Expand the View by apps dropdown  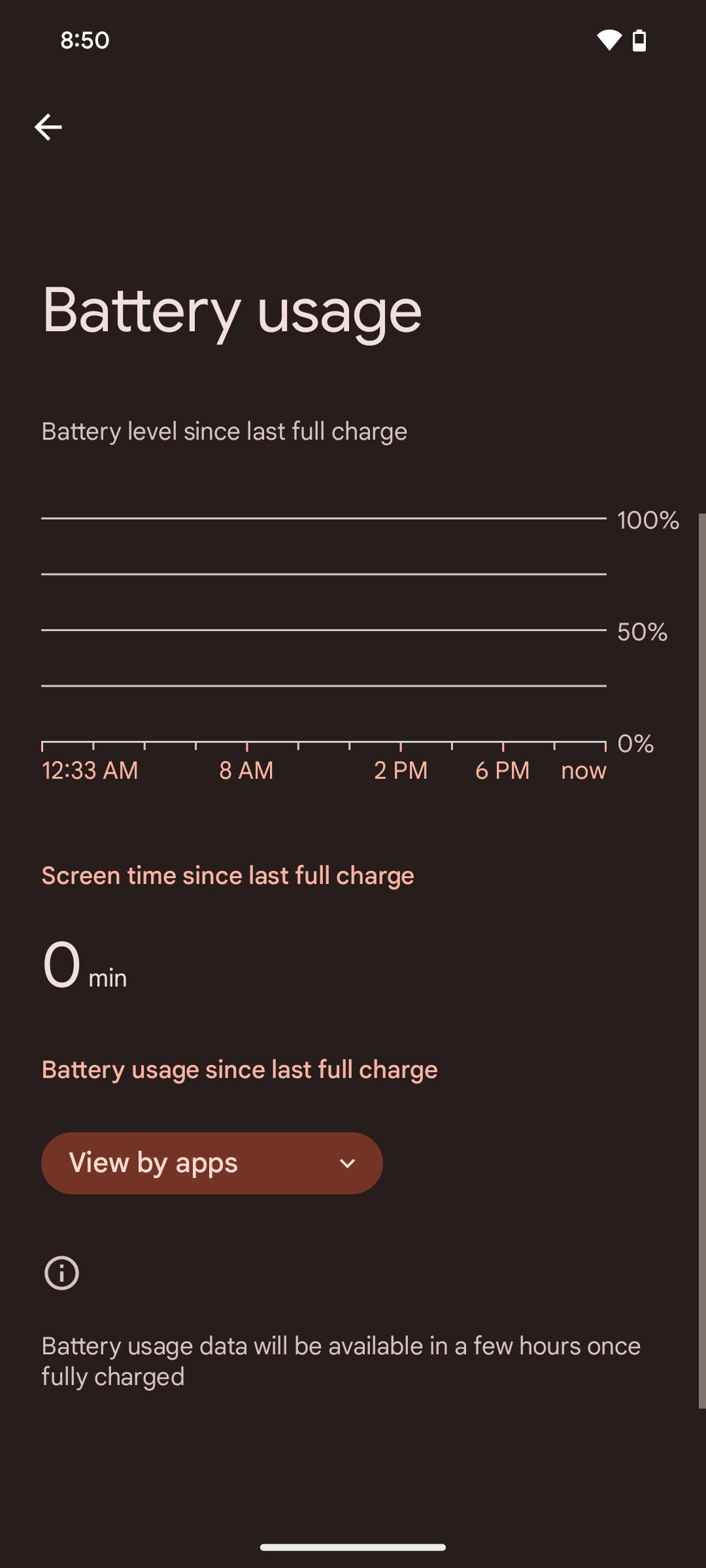point(212,1163)
